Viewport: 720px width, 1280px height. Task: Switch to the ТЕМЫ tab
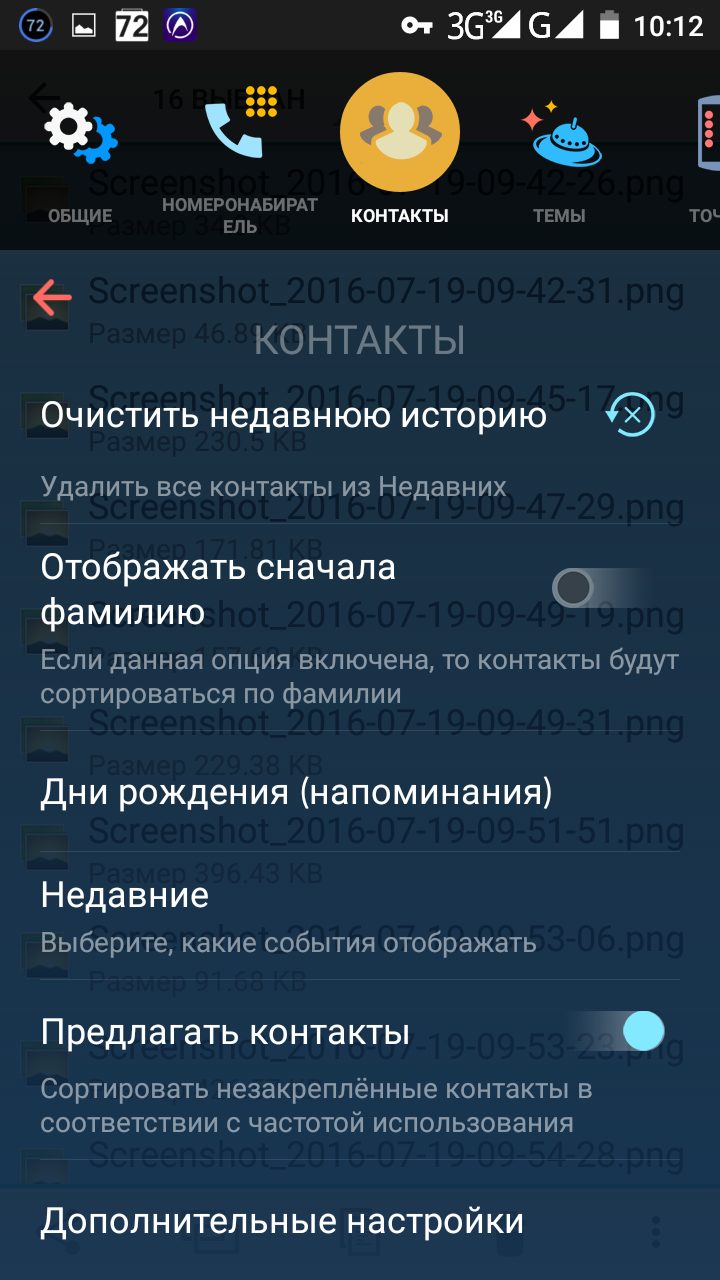[x=559, y=160]
